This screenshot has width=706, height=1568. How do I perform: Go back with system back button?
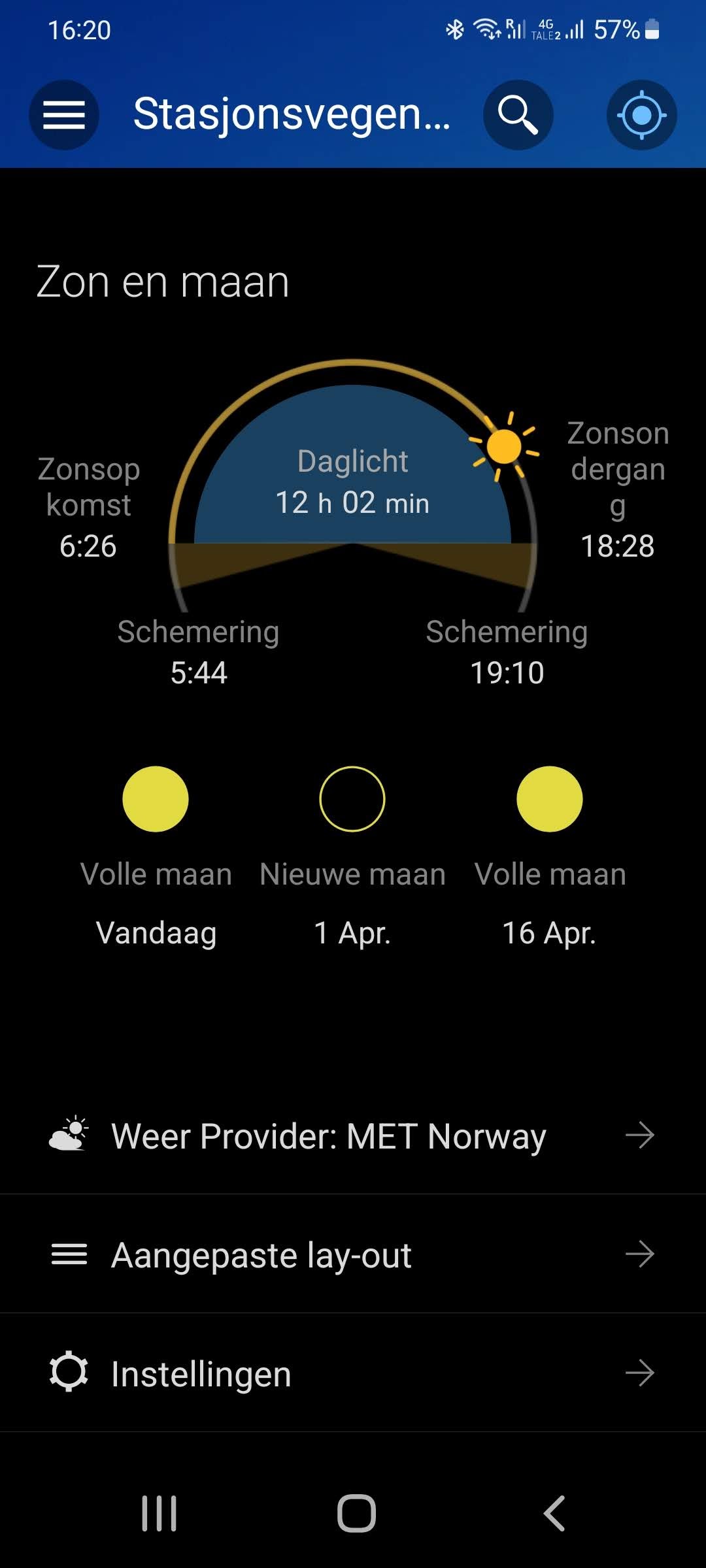pos(554,1513)
